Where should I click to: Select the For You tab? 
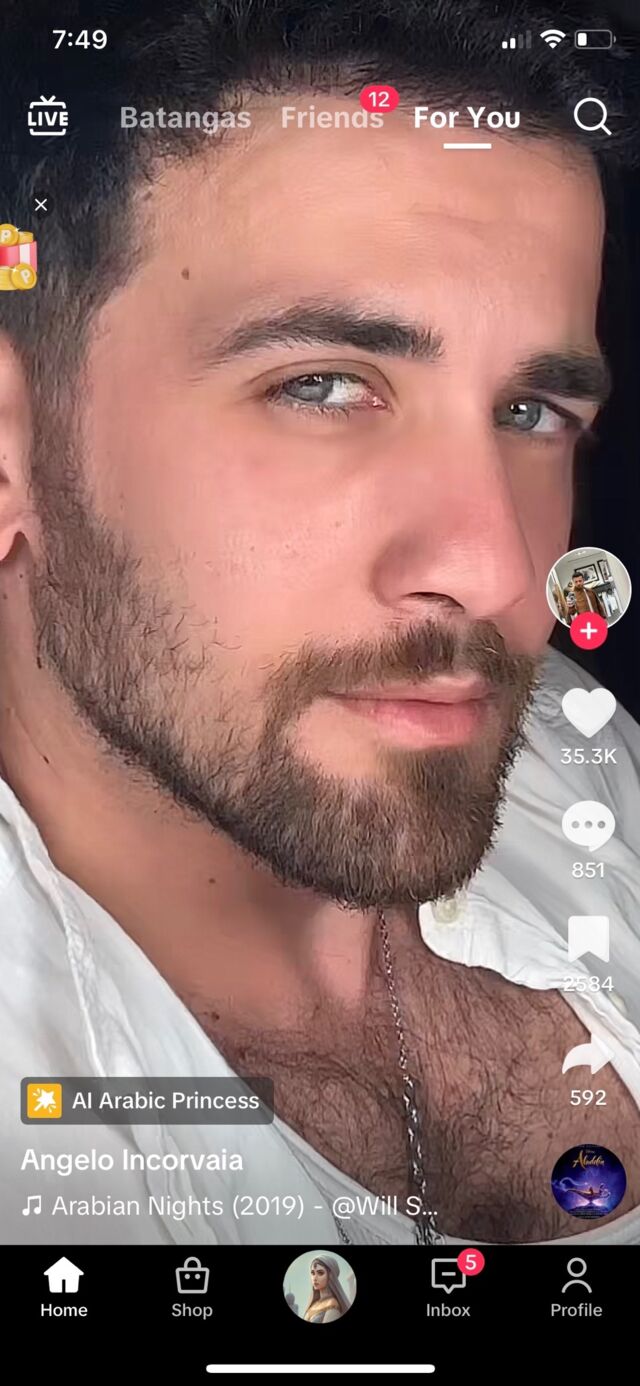467,118
